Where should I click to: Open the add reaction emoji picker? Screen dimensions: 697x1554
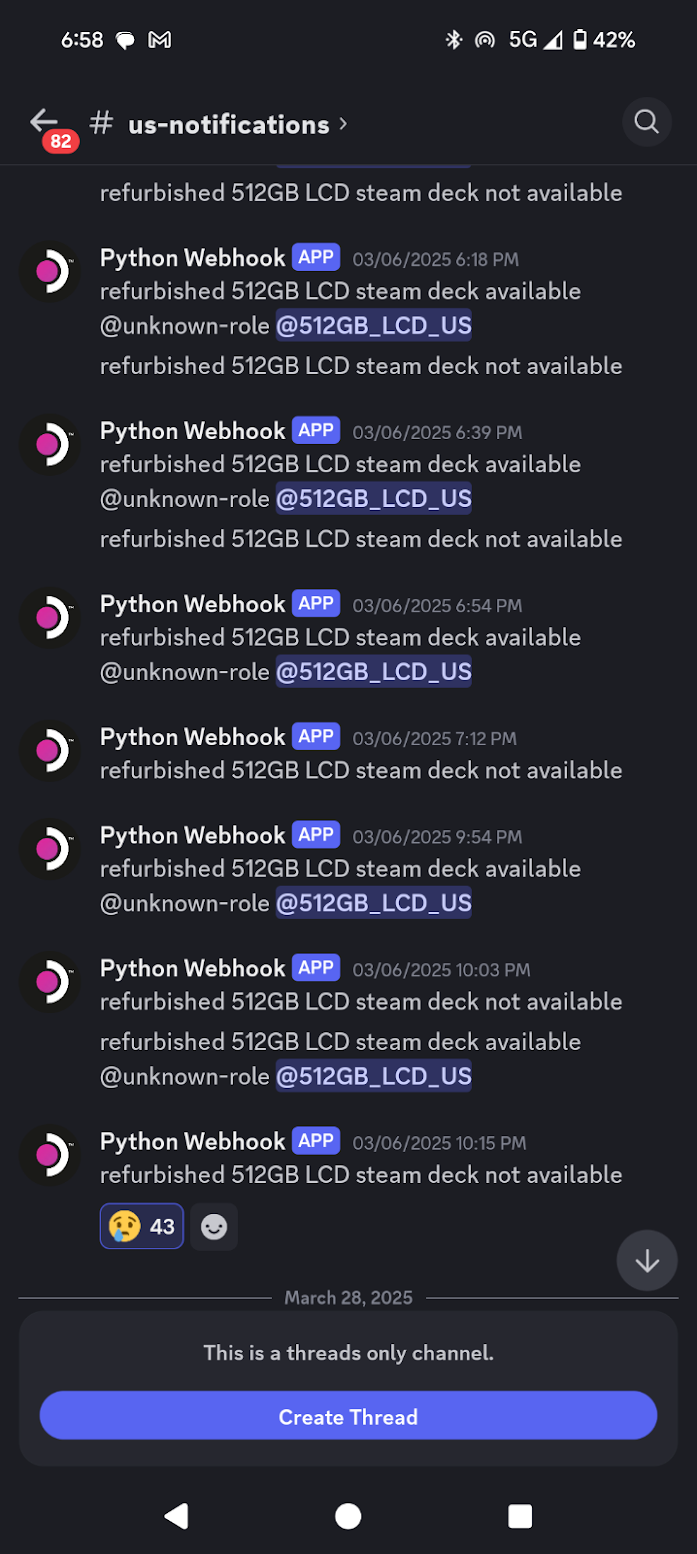tap(214, 1227)
